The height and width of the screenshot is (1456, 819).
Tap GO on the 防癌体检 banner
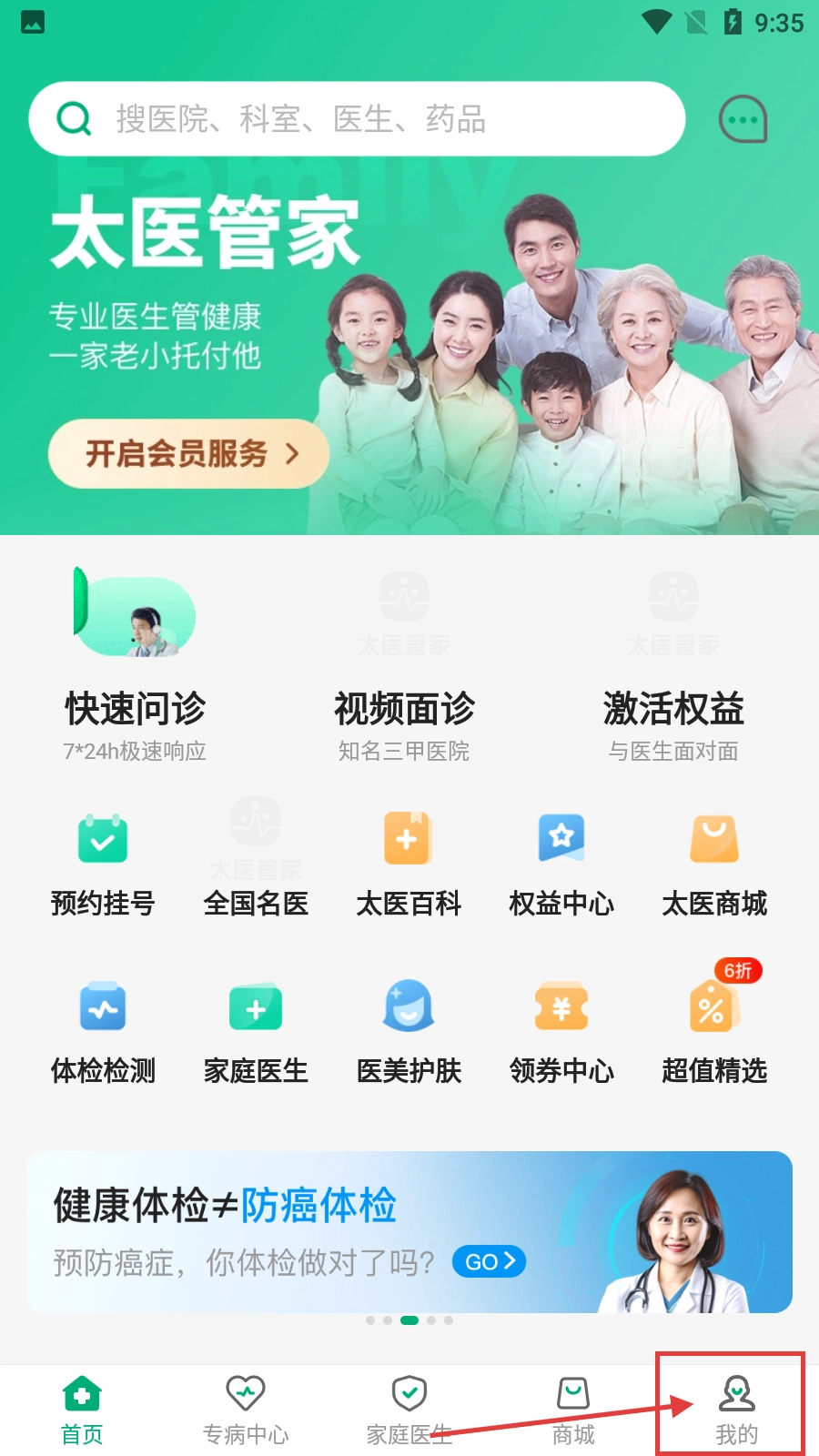click(489, 1261)
